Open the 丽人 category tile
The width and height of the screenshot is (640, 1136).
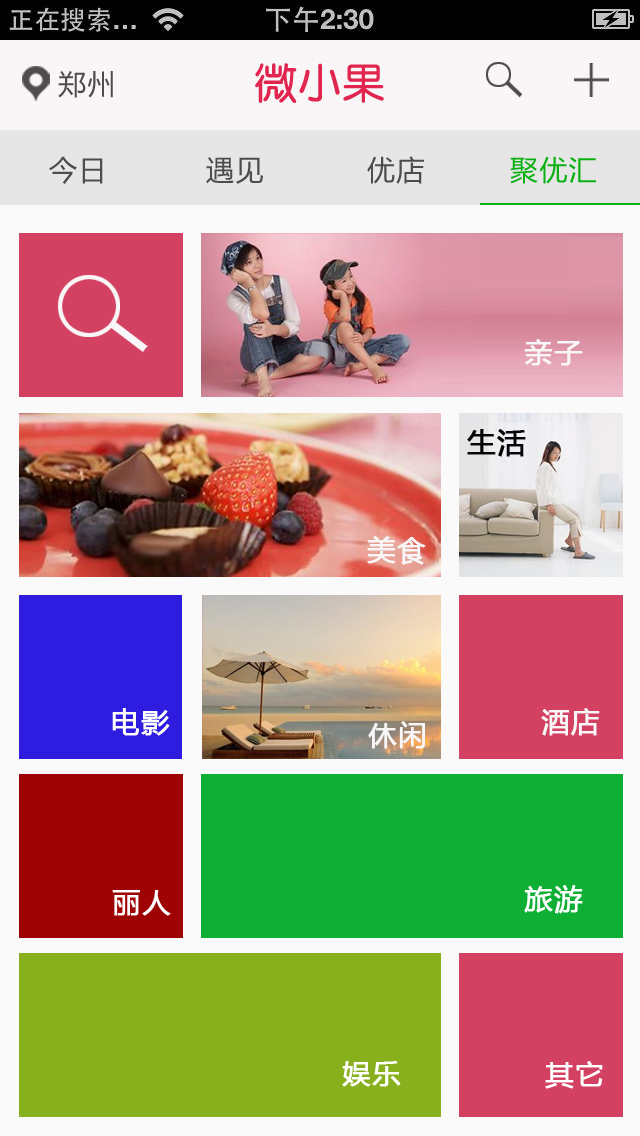[101, 856]
